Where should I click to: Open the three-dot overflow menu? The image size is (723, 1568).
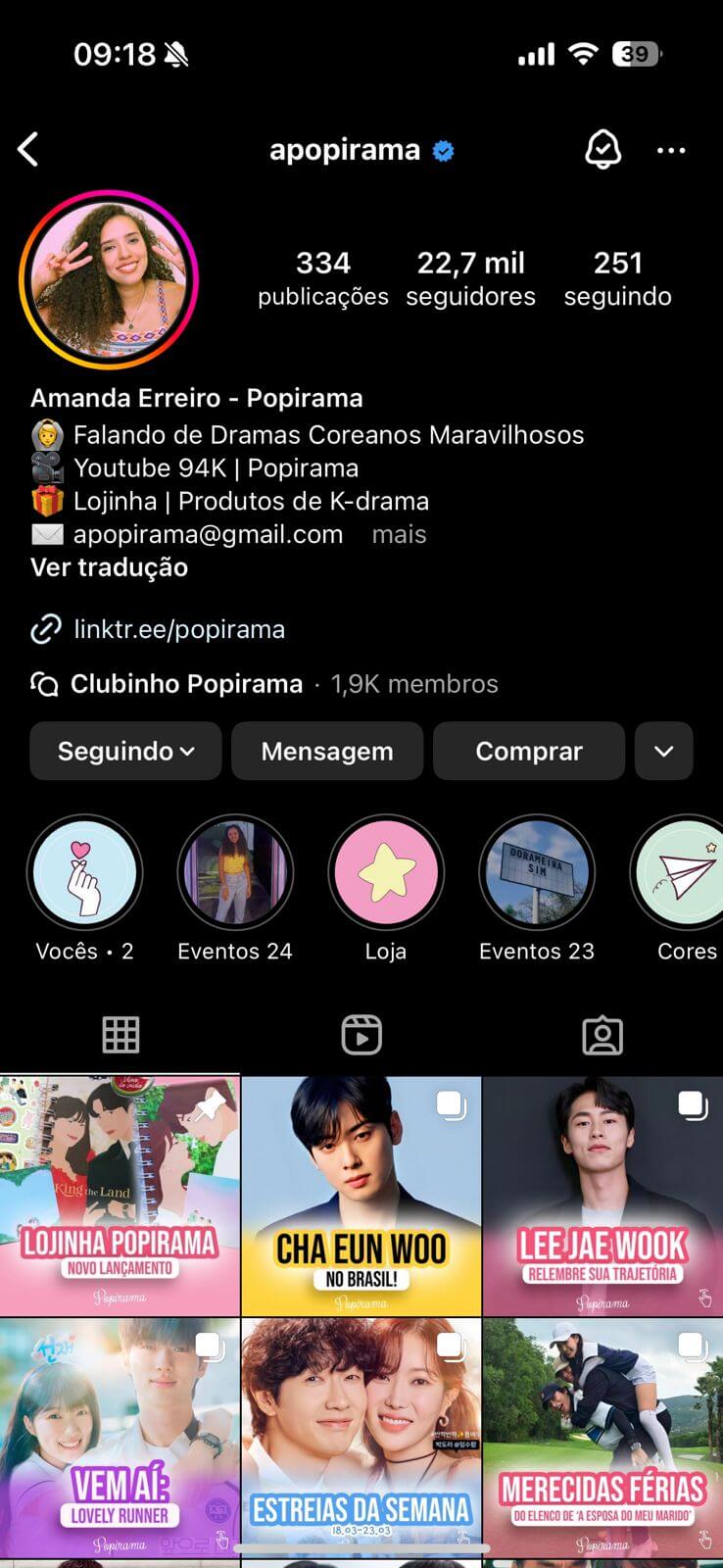[x=671, y=150]
